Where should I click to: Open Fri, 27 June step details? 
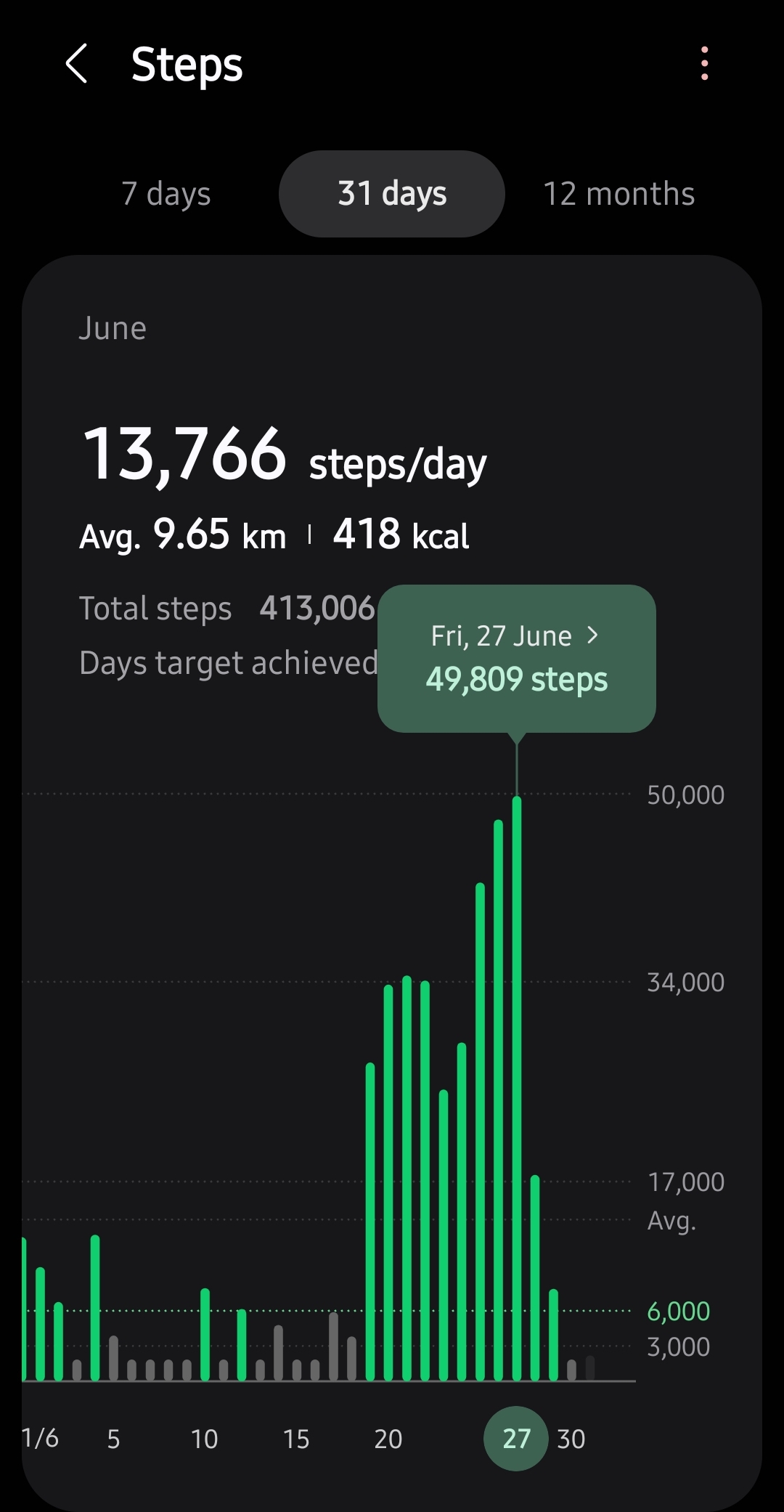coord(516,657)
